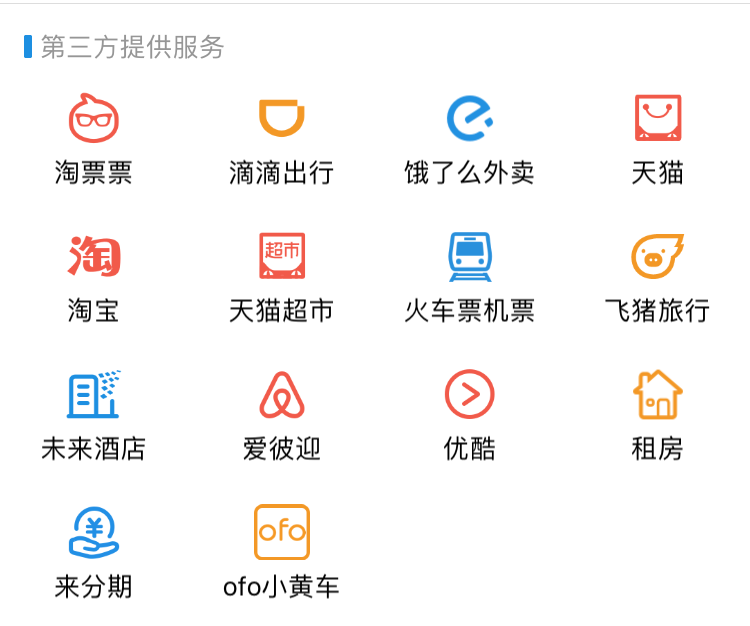The image size is (750, 626).
Task: Select 天猫超市 supermarket
Action: pos(281,257)
